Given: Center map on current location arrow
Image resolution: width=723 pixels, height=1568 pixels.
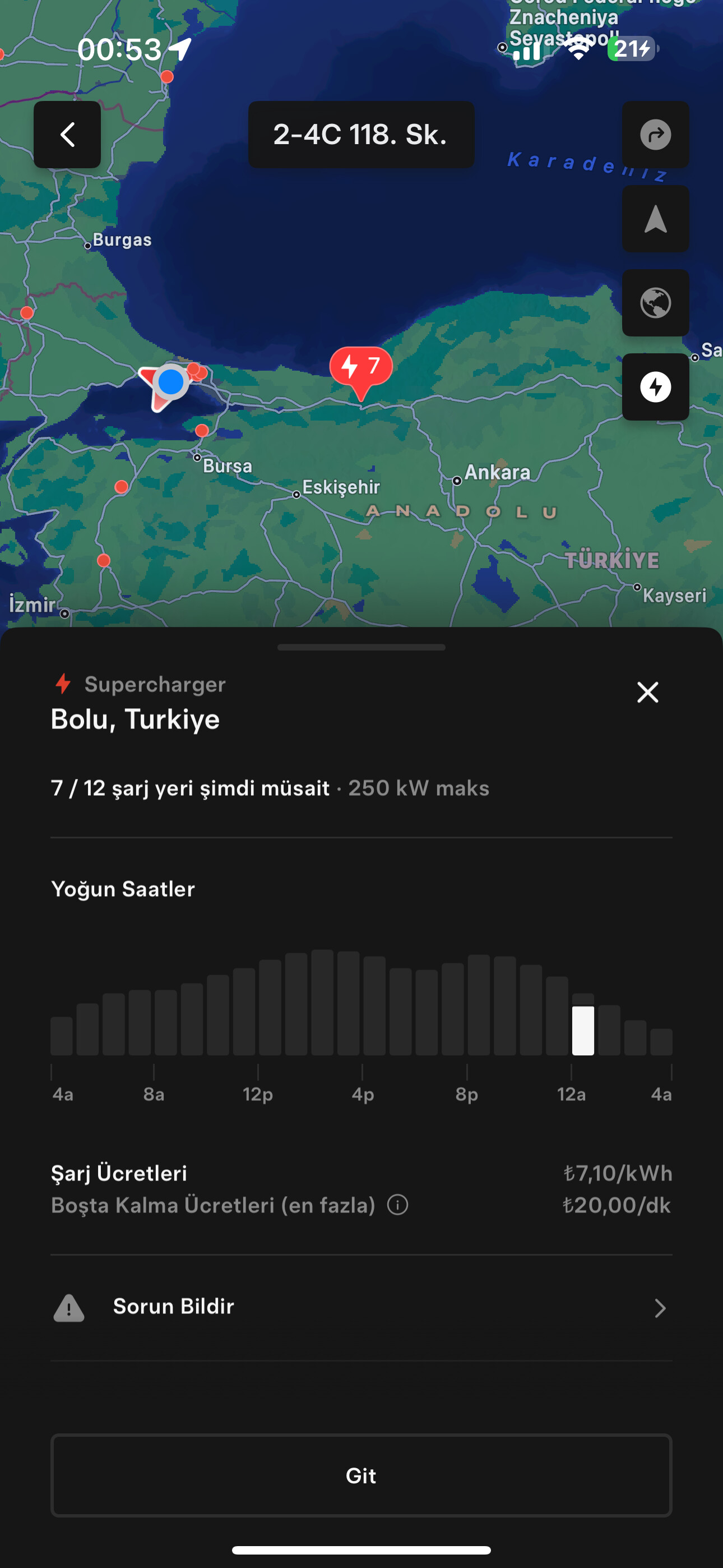Looking at the screenshot, I should 655,219.
